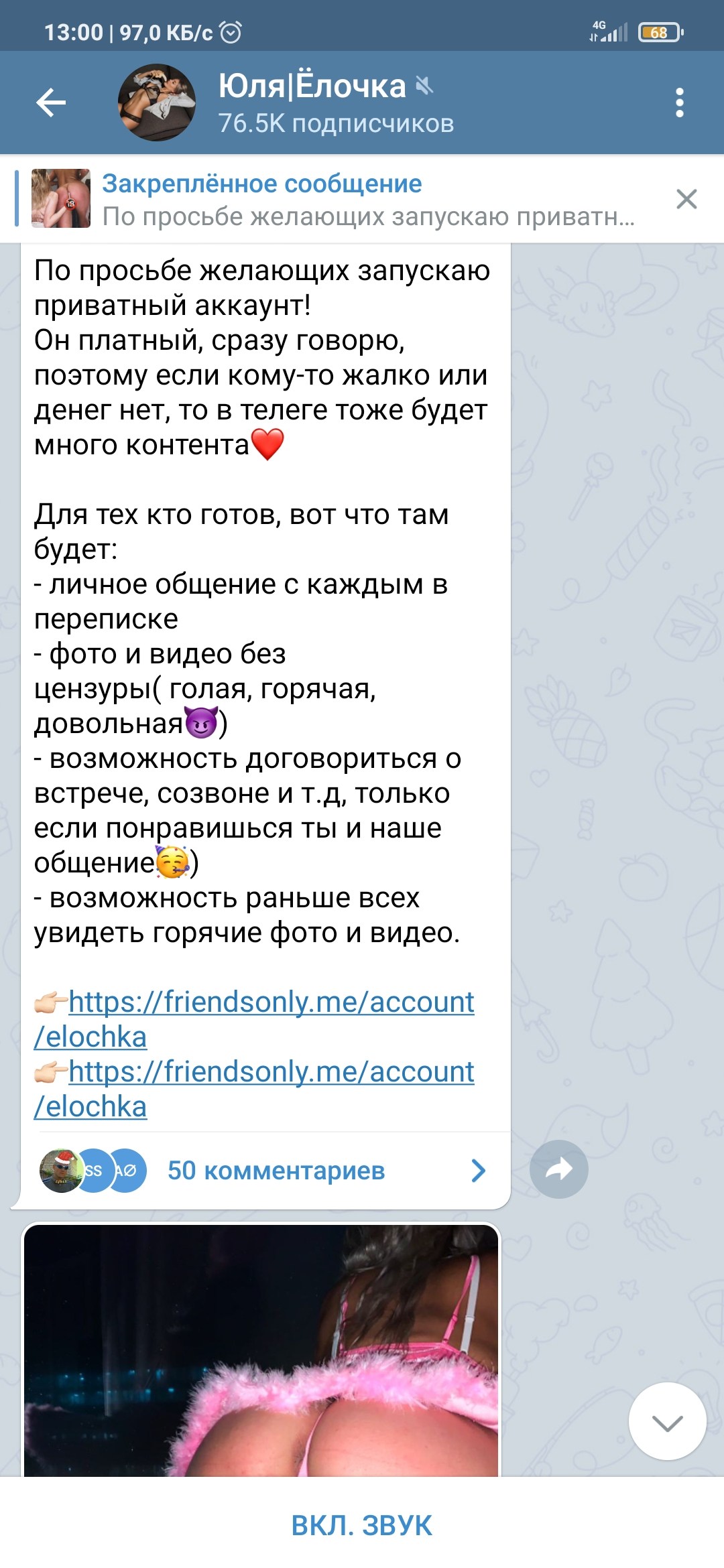Go back from the channel
This screenshot has height=1568, width=724.
click(x=51, y=103)
